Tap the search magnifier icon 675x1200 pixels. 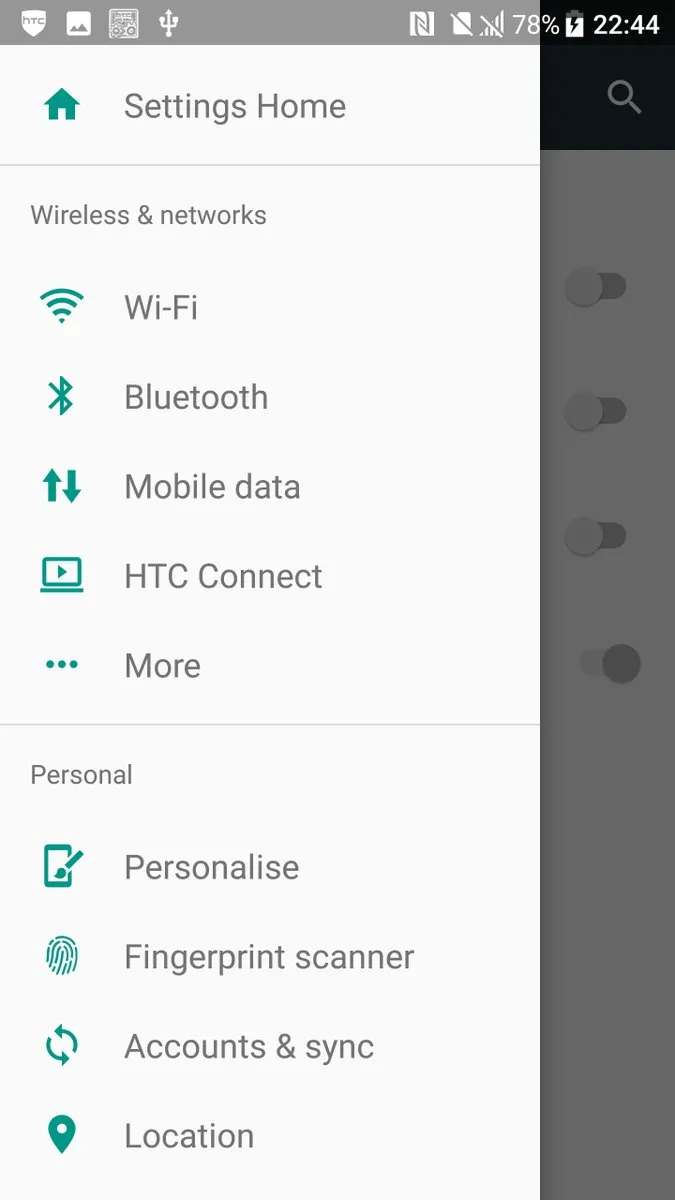pos(624,98)
